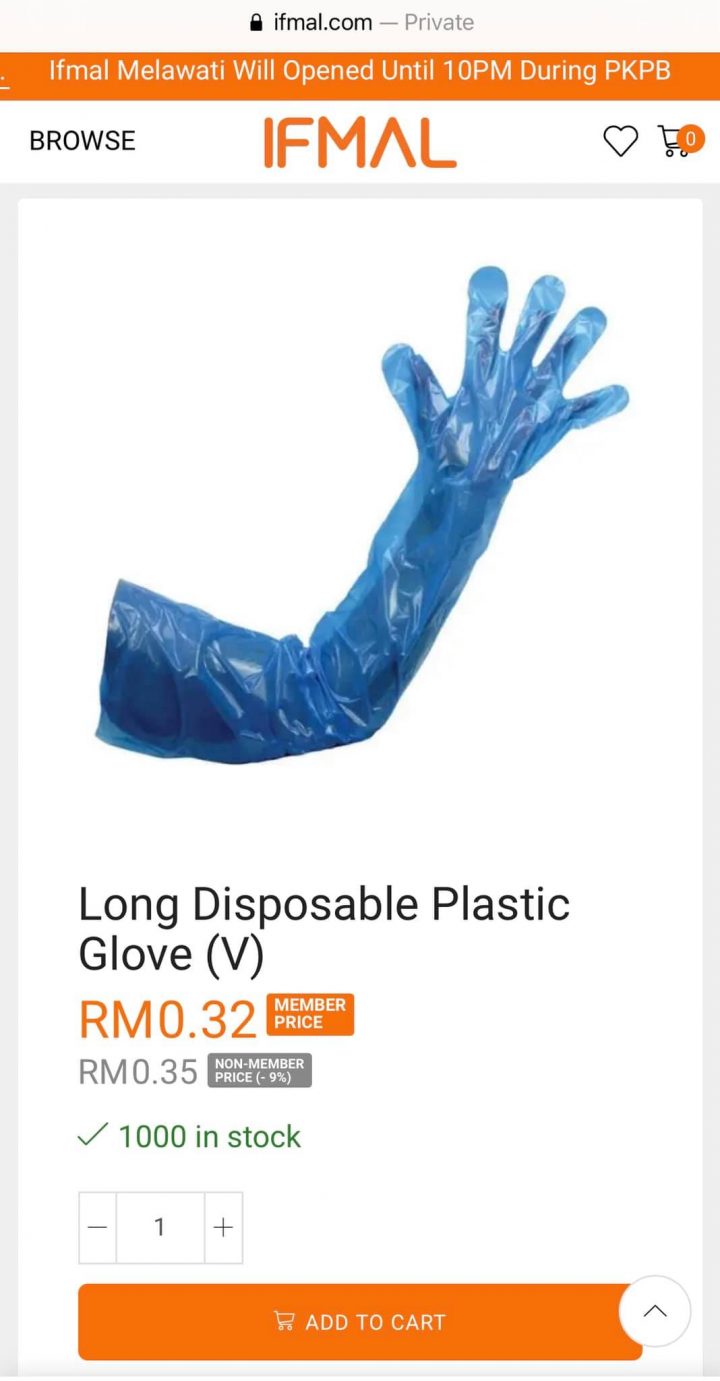
Task: Tap the ifmal.com address bar
Action: 360,22
